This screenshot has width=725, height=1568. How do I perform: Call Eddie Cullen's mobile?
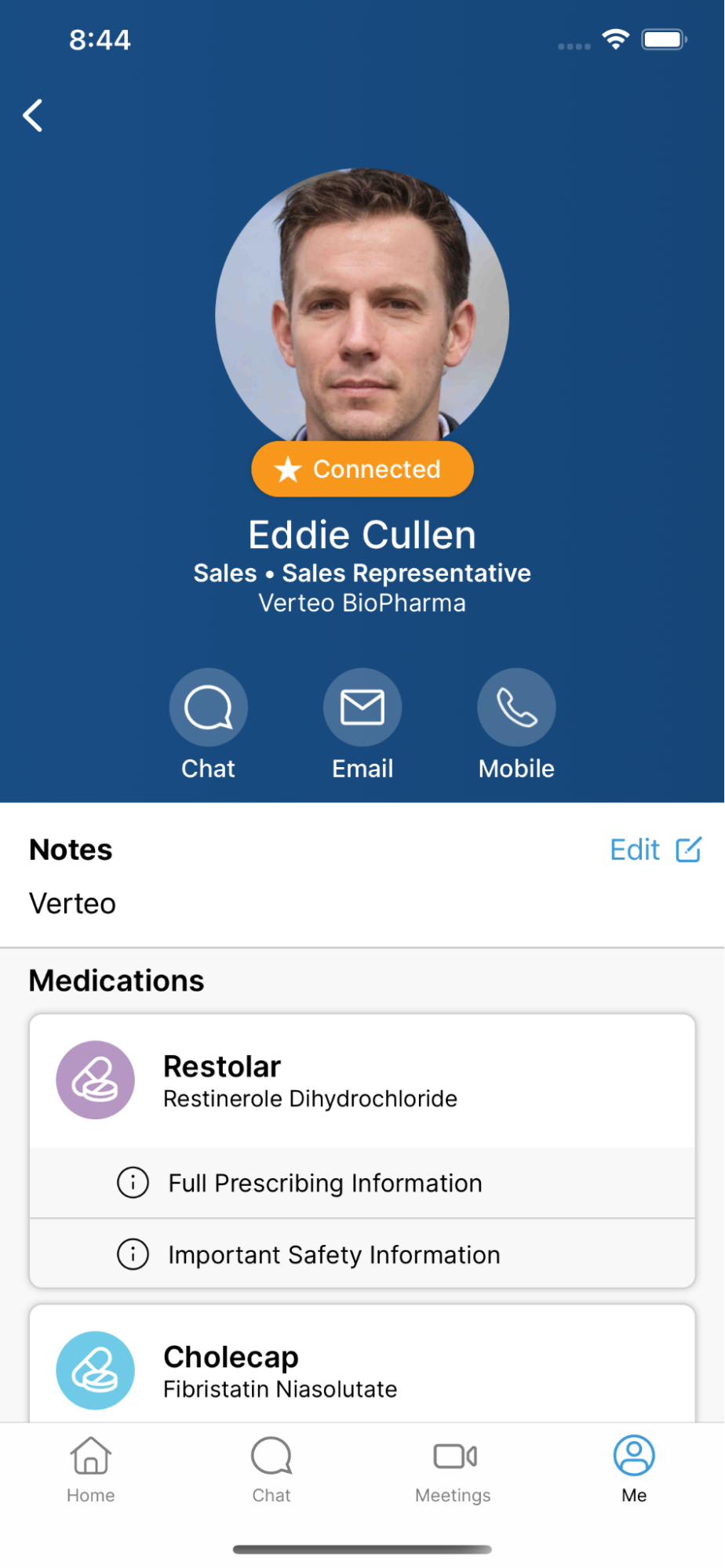[x=516, y=708]
